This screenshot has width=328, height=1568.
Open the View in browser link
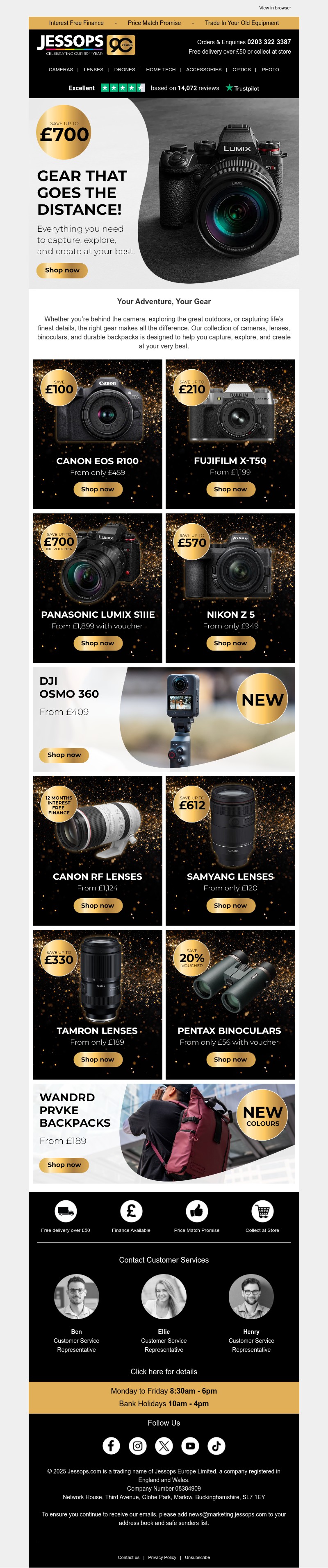point(274,8)
